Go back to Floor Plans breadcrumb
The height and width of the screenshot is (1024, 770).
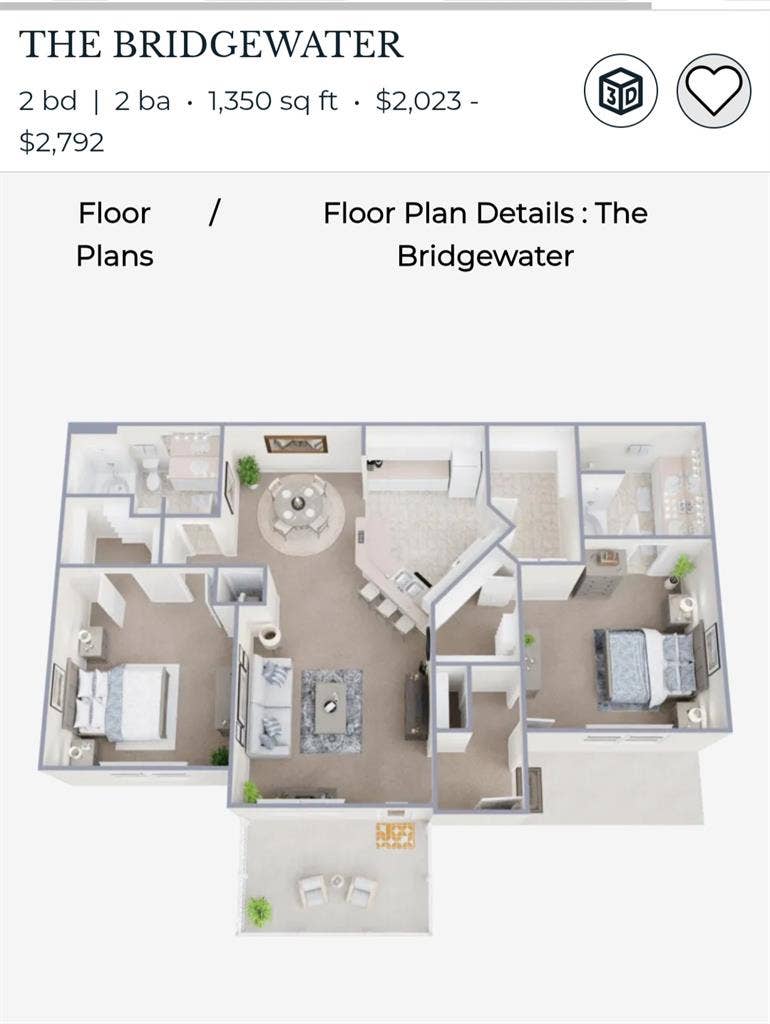[115, 234]
